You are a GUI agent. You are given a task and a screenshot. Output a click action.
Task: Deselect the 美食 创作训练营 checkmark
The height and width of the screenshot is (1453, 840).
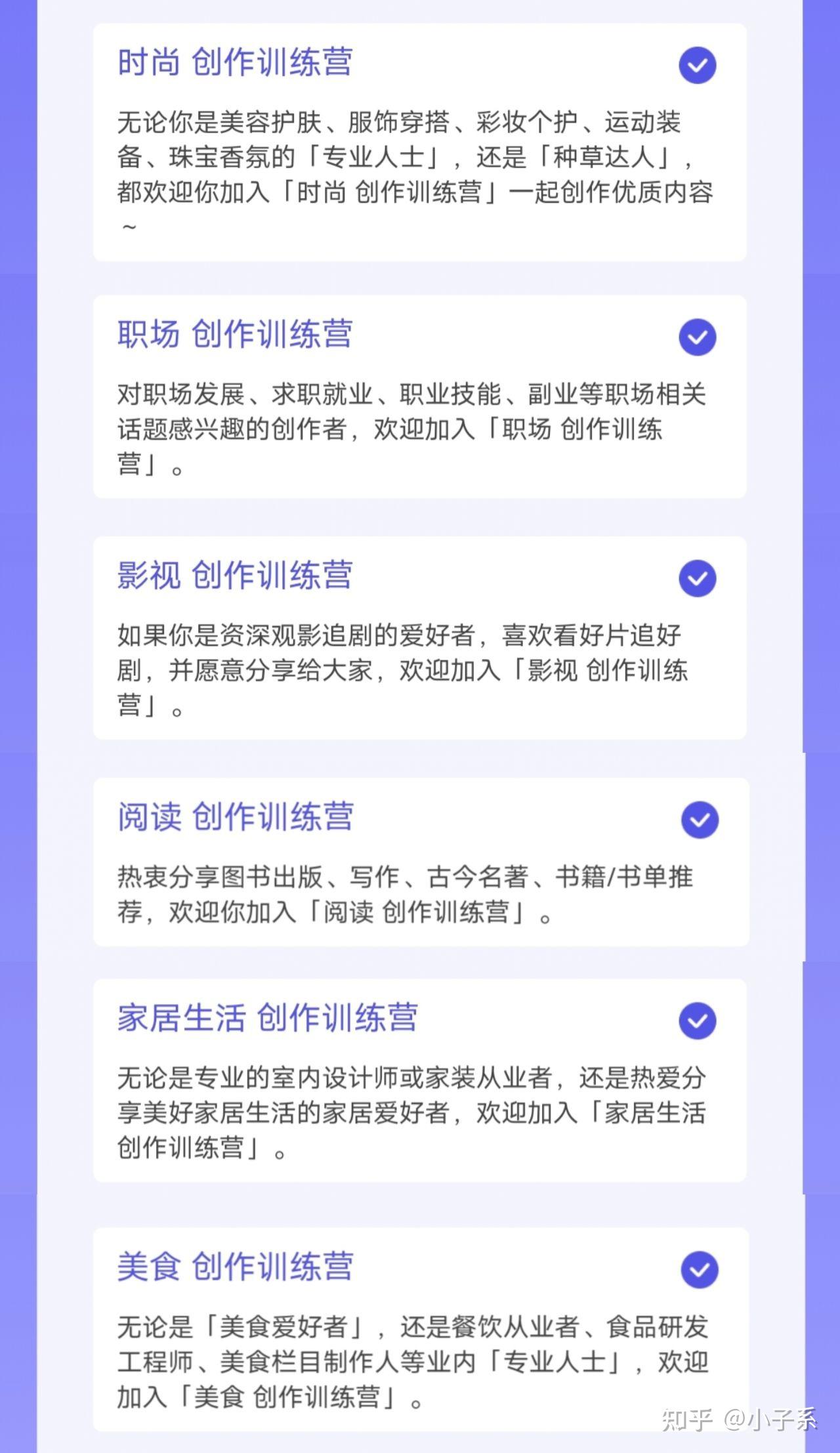(700, 1270)
